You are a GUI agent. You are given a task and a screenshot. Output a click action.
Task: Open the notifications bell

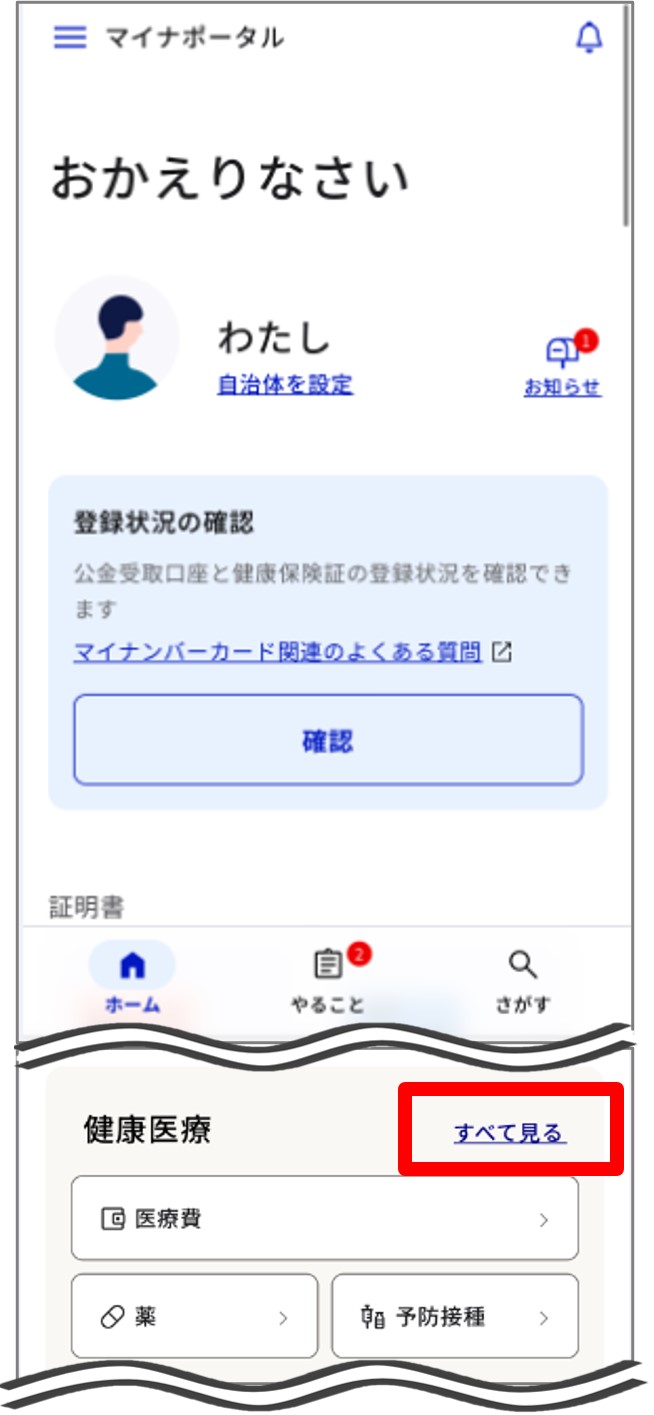click(589, 38)
